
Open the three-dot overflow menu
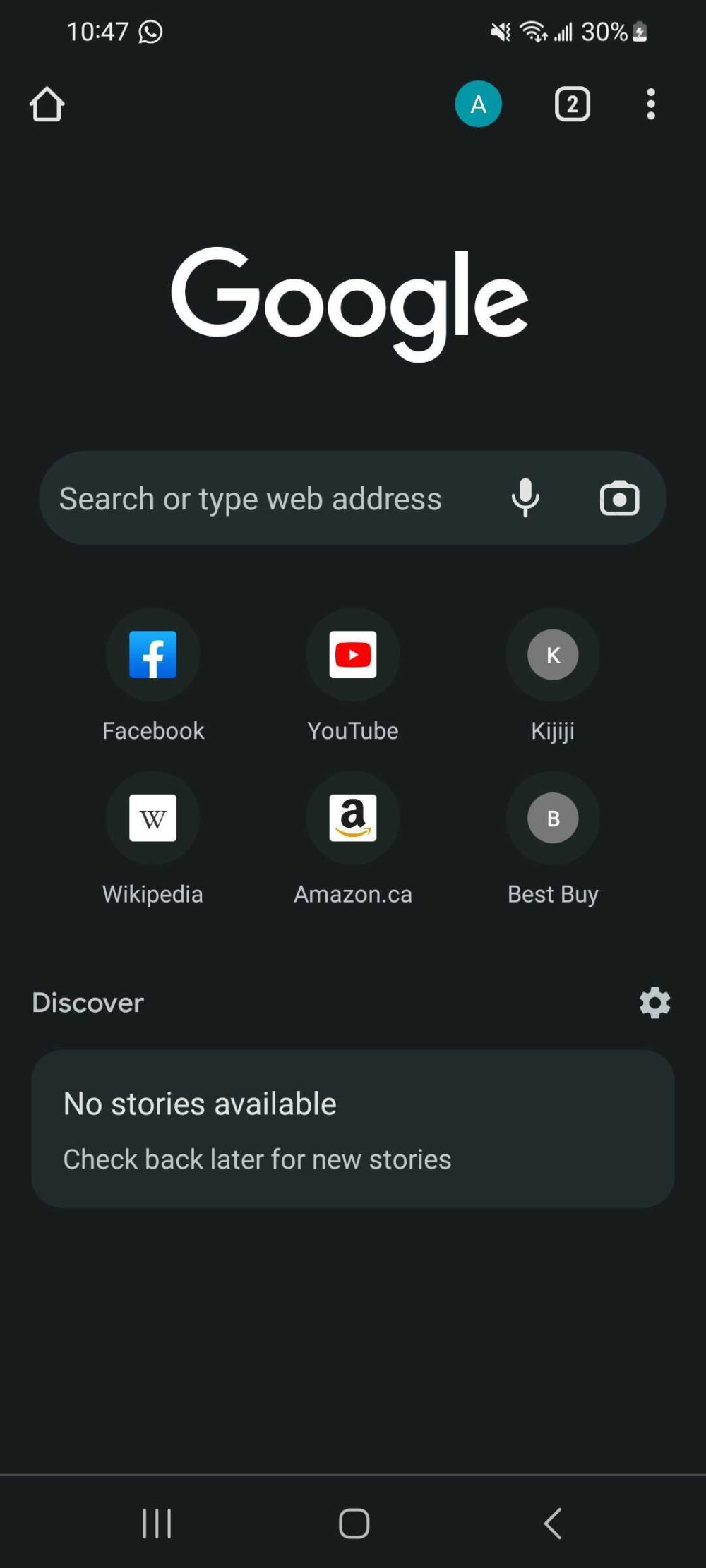point(650,104)
